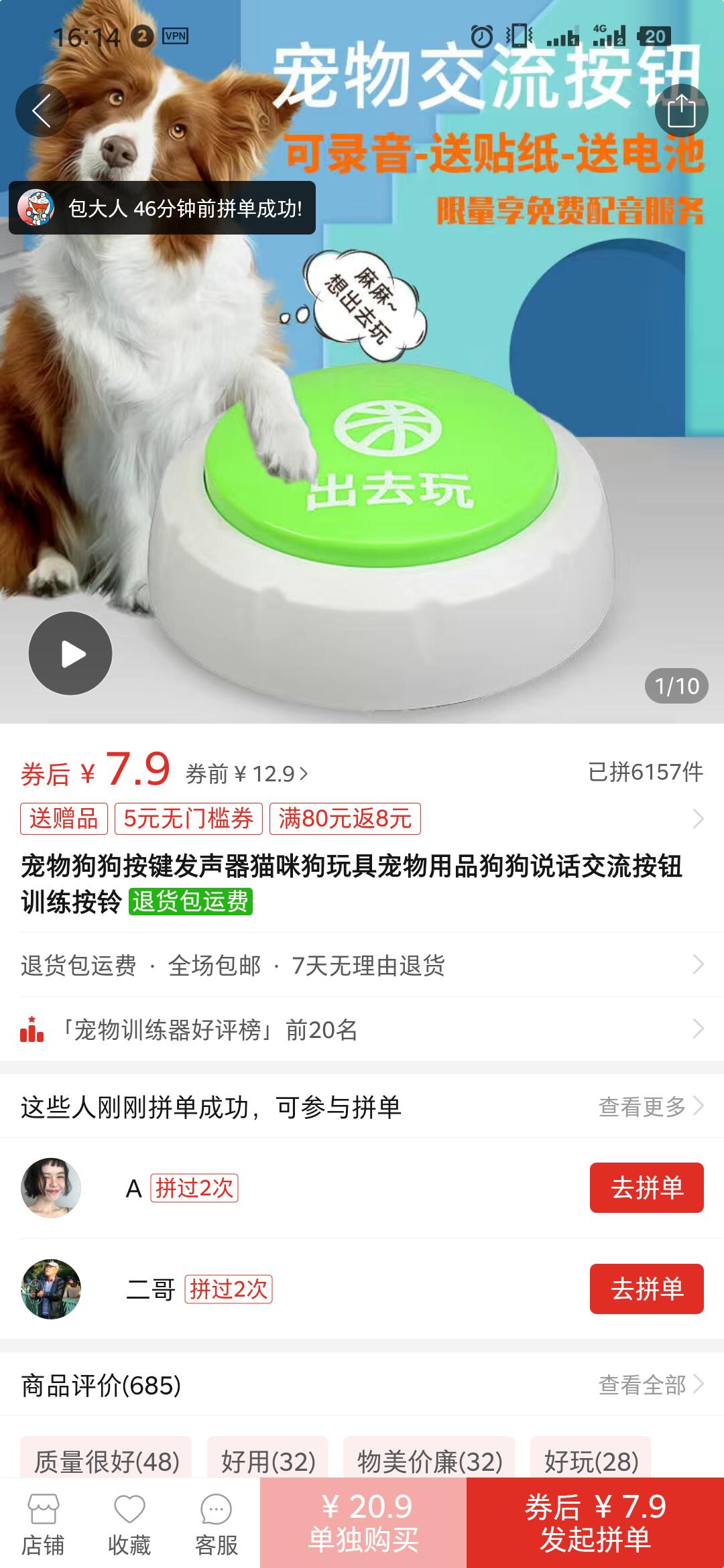
Task: Contact 客服 customer service
Action: pos(216,1525)
